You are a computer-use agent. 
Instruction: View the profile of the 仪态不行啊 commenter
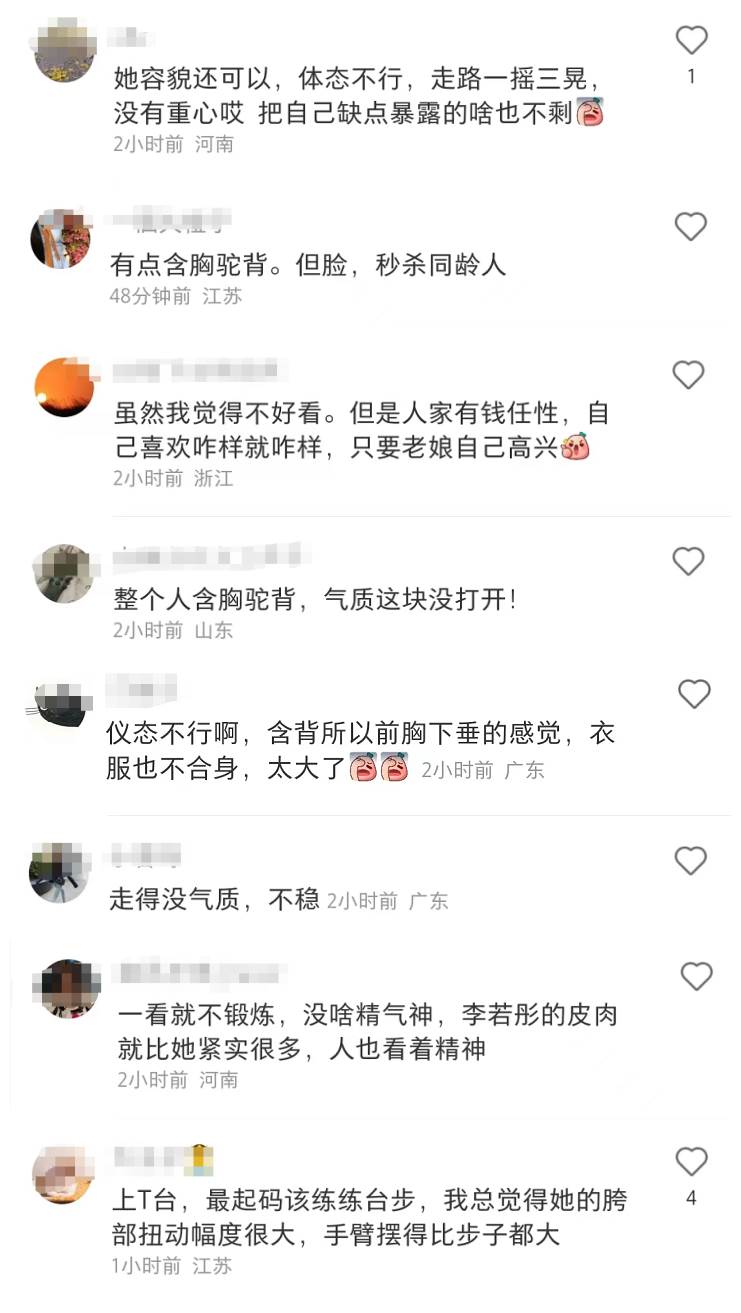[64, 707]
